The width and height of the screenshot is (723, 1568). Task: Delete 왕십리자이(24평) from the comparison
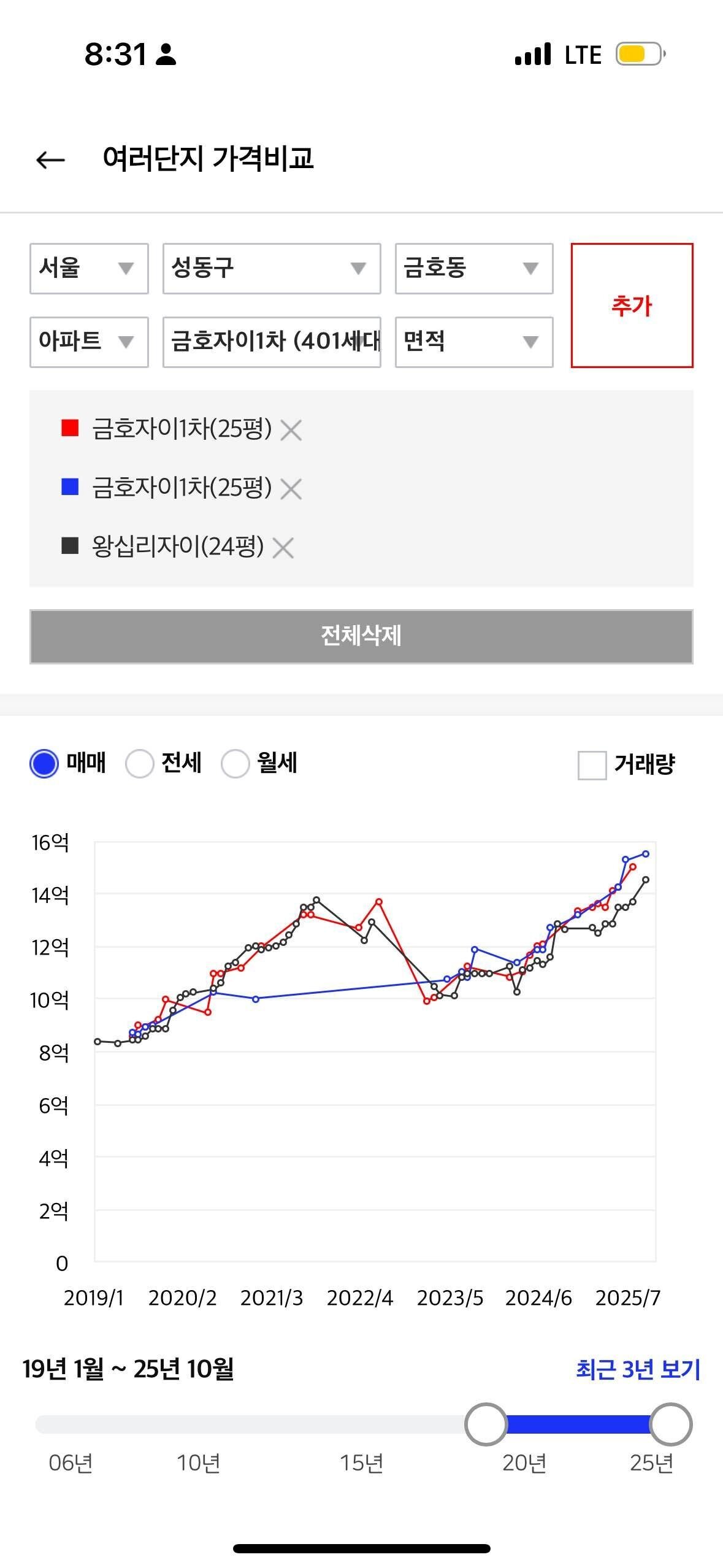pos(283,548)
